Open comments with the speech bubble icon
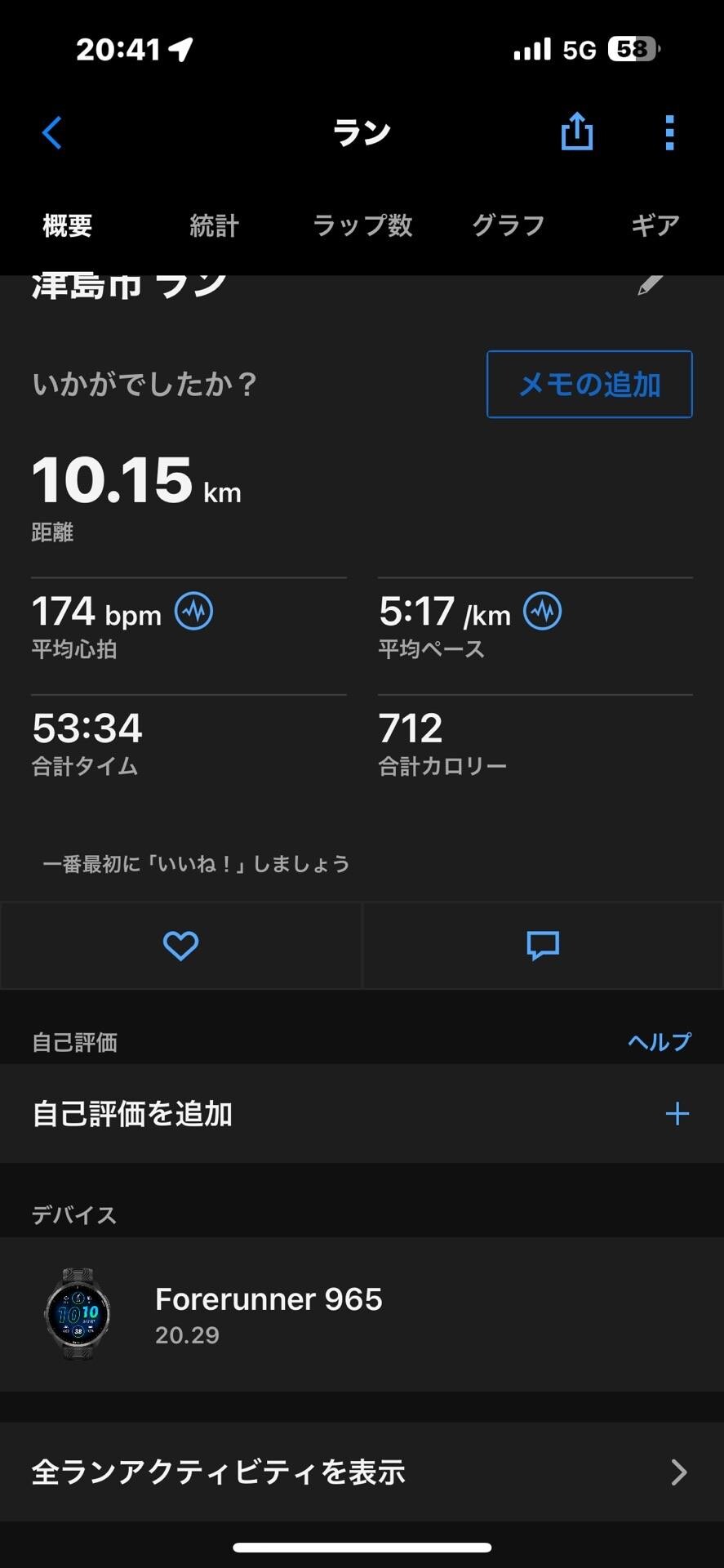This screenshot has width=724, height=1568. coord(542,945)
